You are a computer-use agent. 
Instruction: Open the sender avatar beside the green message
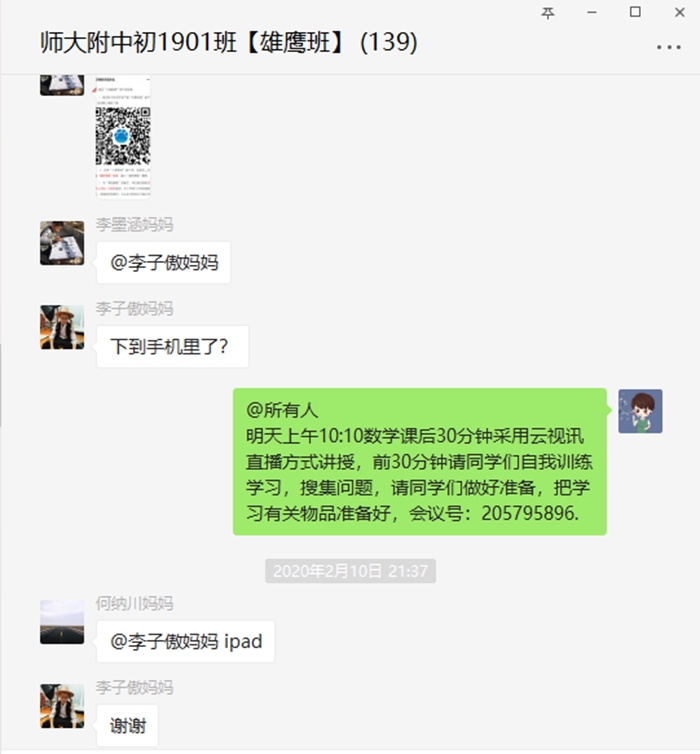pyautogui.click(x=640, y=411)
